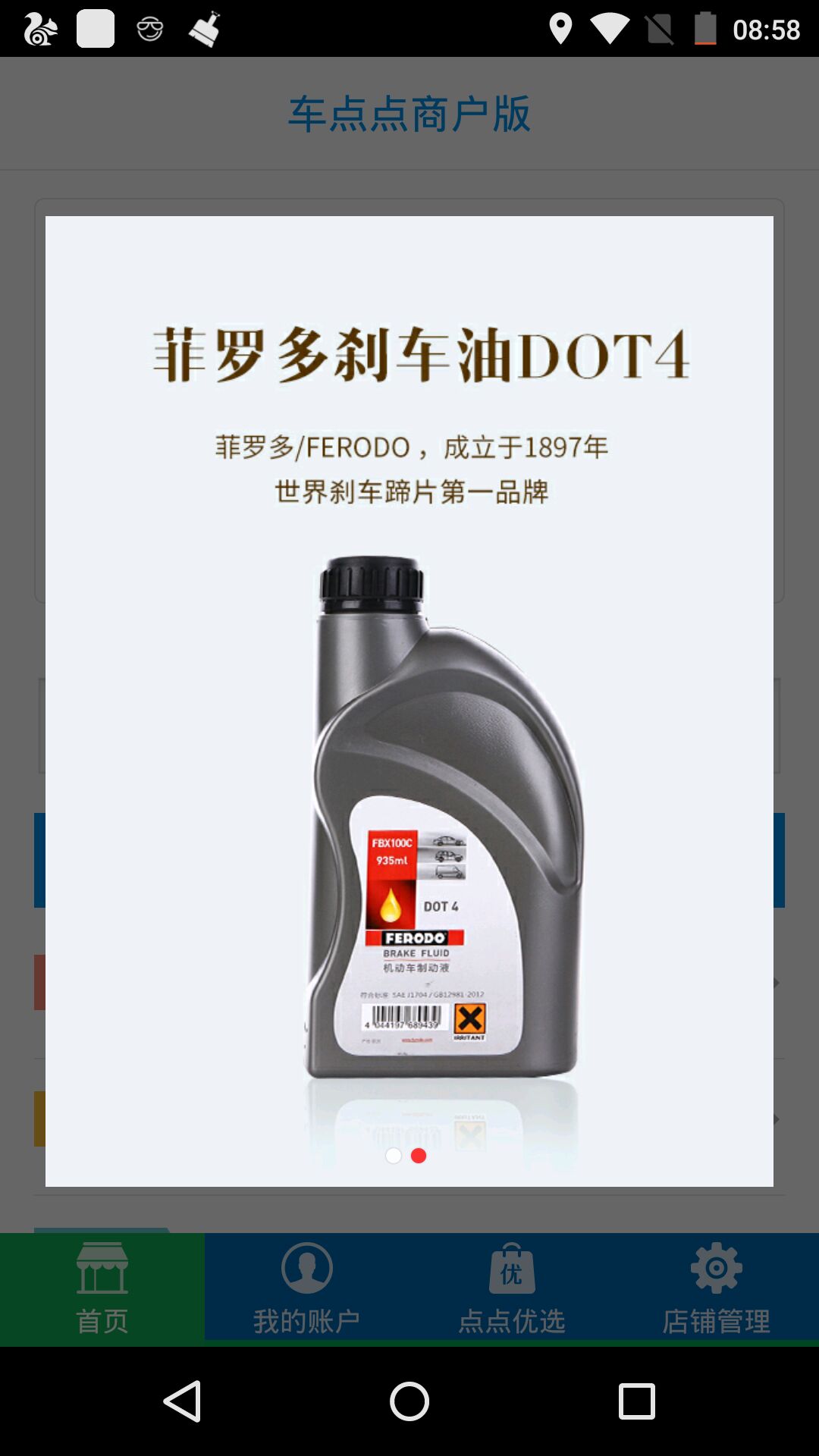This screenshot has height=1456, width=819.
Task: Select the first white page indicator dot
Action: pos(394,1156)
